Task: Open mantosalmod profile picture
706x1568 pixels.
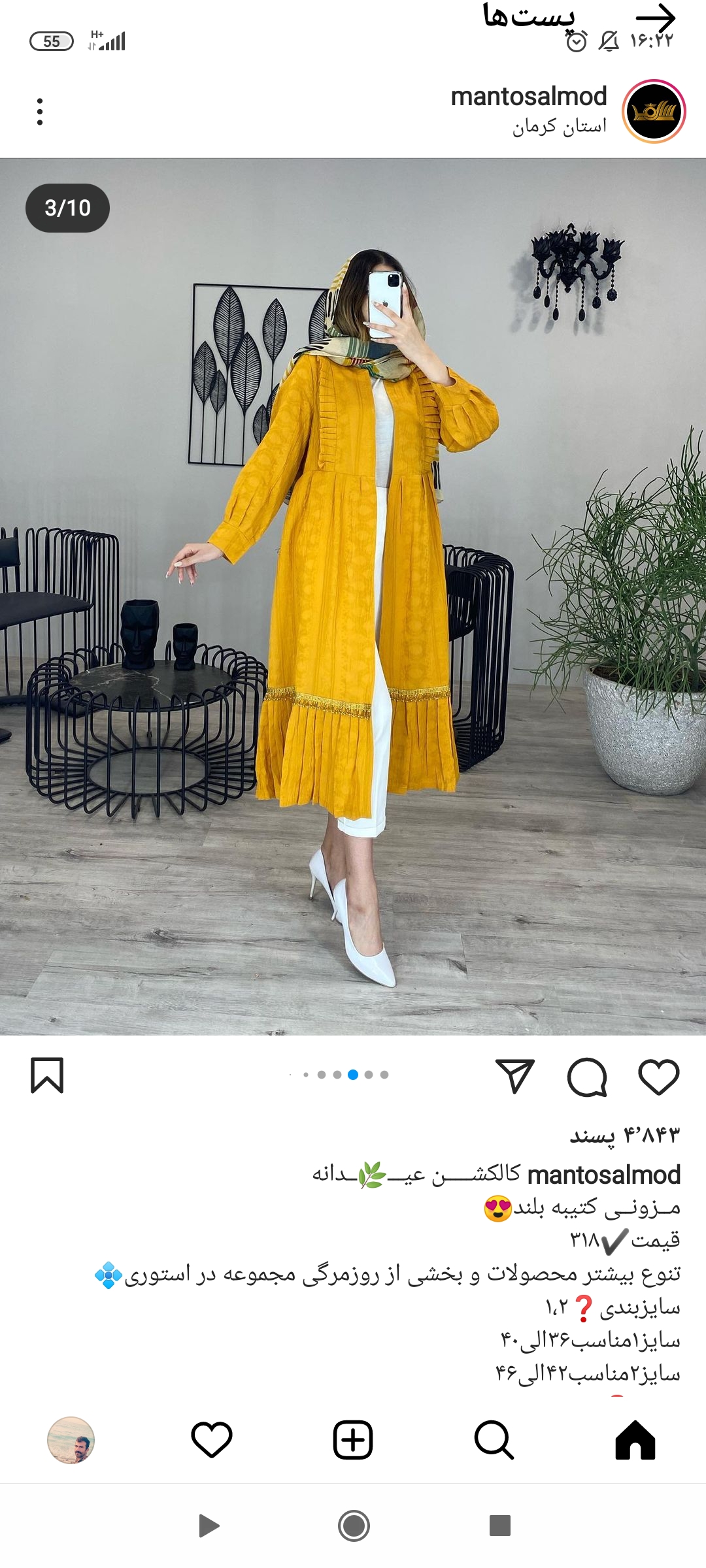Action: (653, 112)
